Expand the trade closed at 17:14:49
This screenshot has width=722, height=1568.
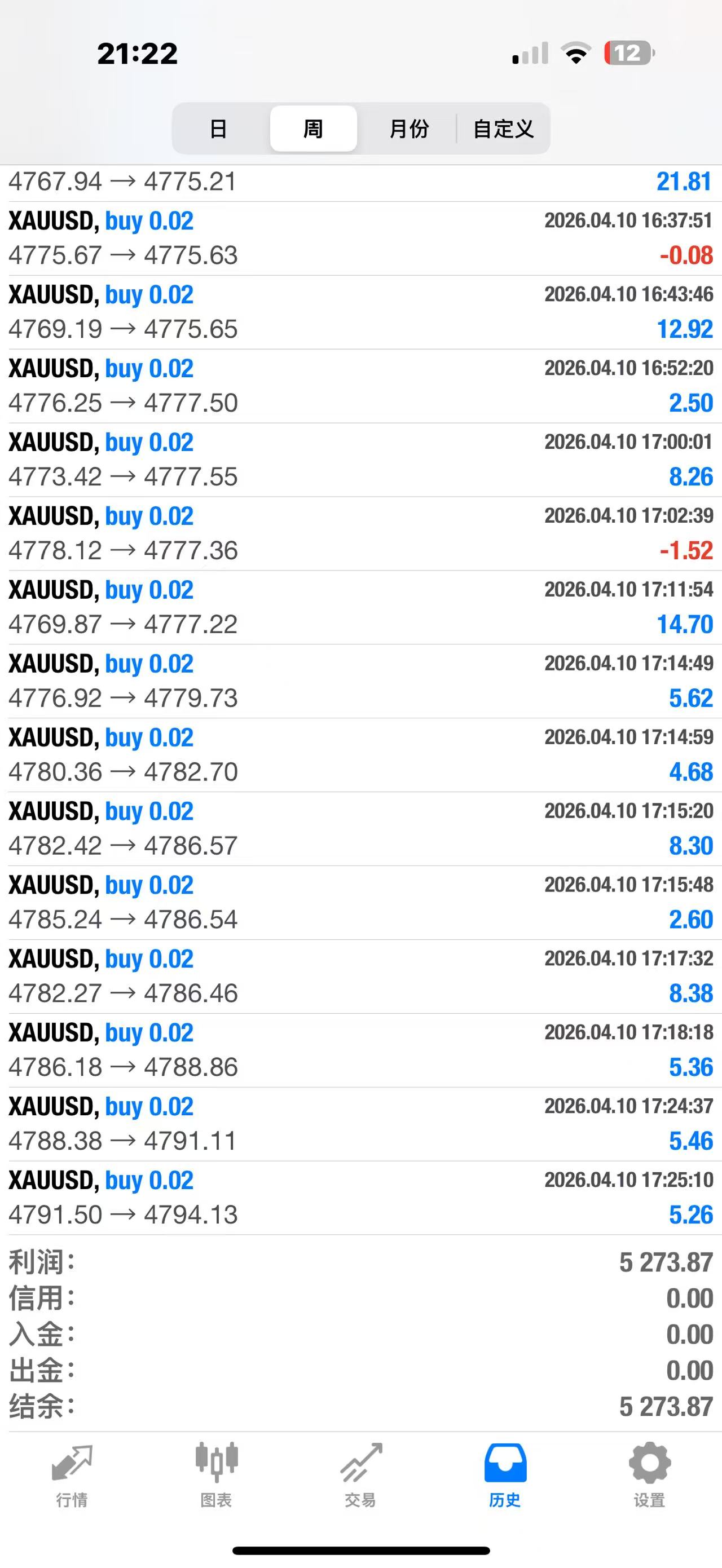tap(360, 681)
